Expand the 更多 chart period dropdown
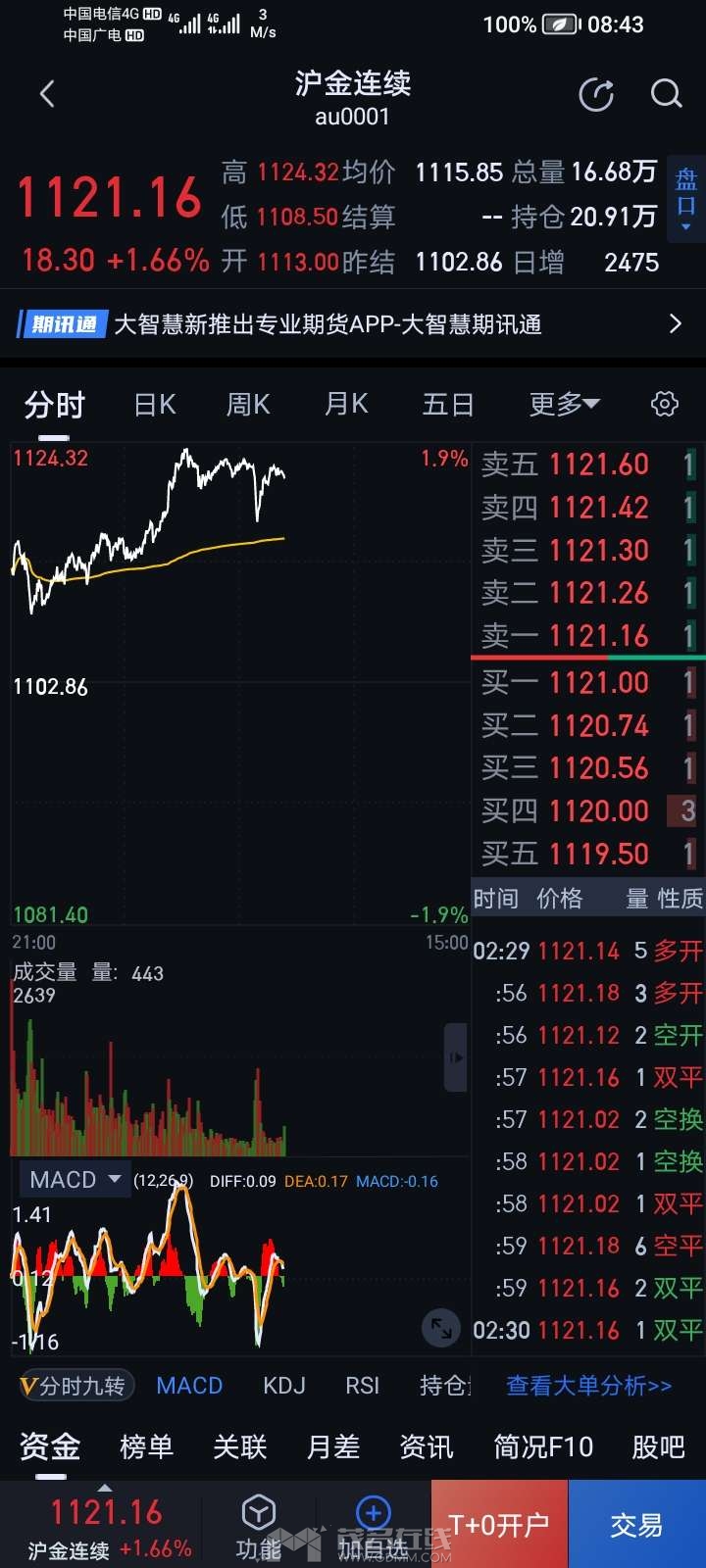This screenshot has height=1568, width=706. pos(564,405)
